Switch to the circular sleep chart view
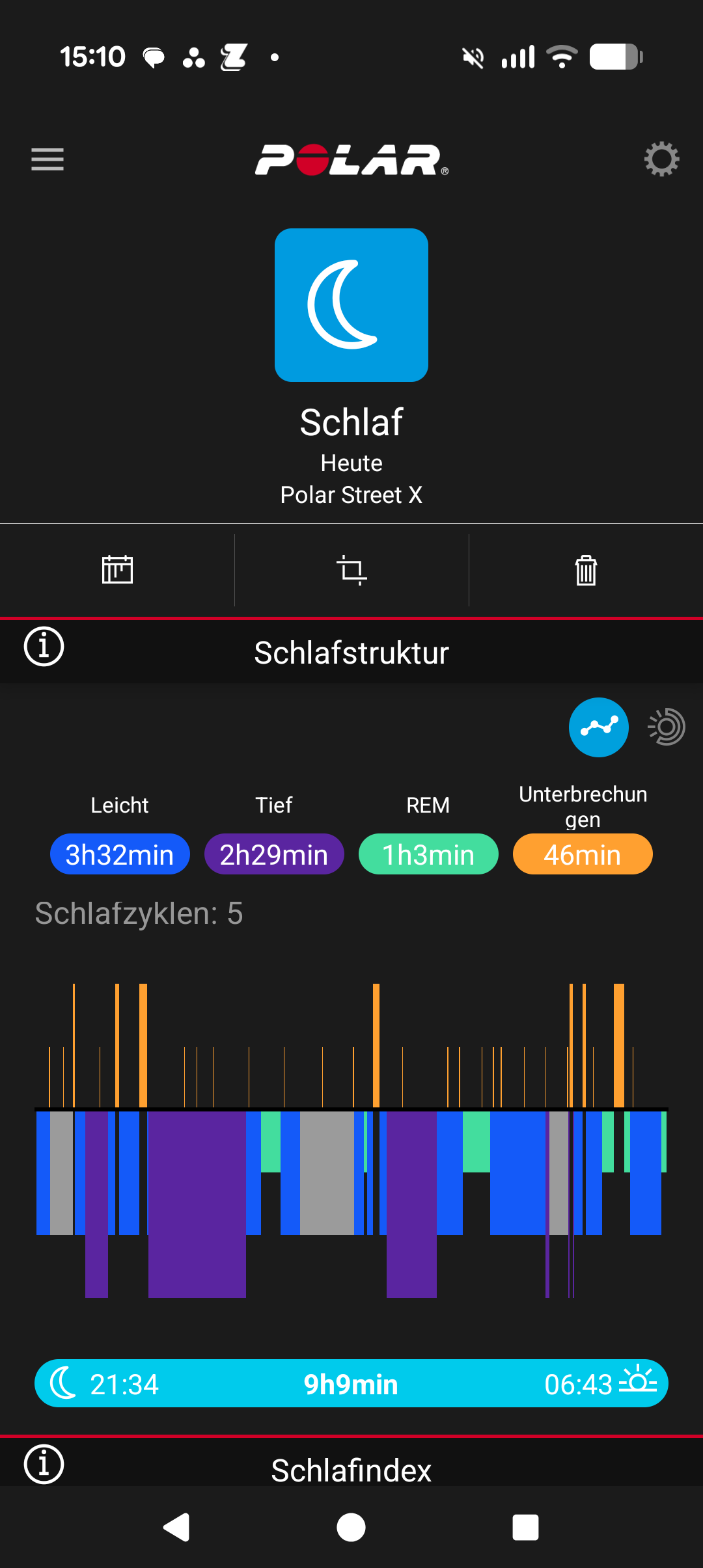 click(x=667, y=727)
